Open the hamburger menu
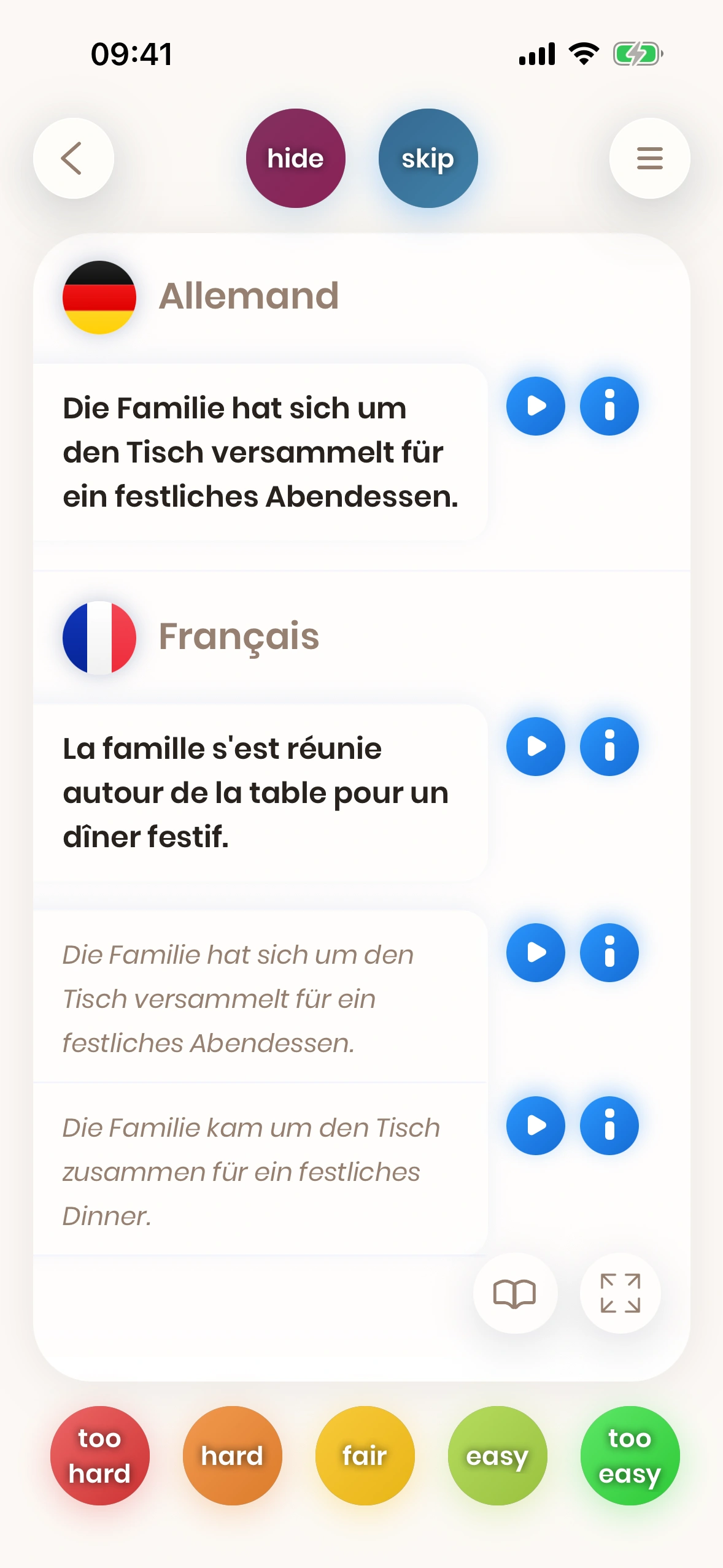The image size is (723, 1568). tap(649, 158)
